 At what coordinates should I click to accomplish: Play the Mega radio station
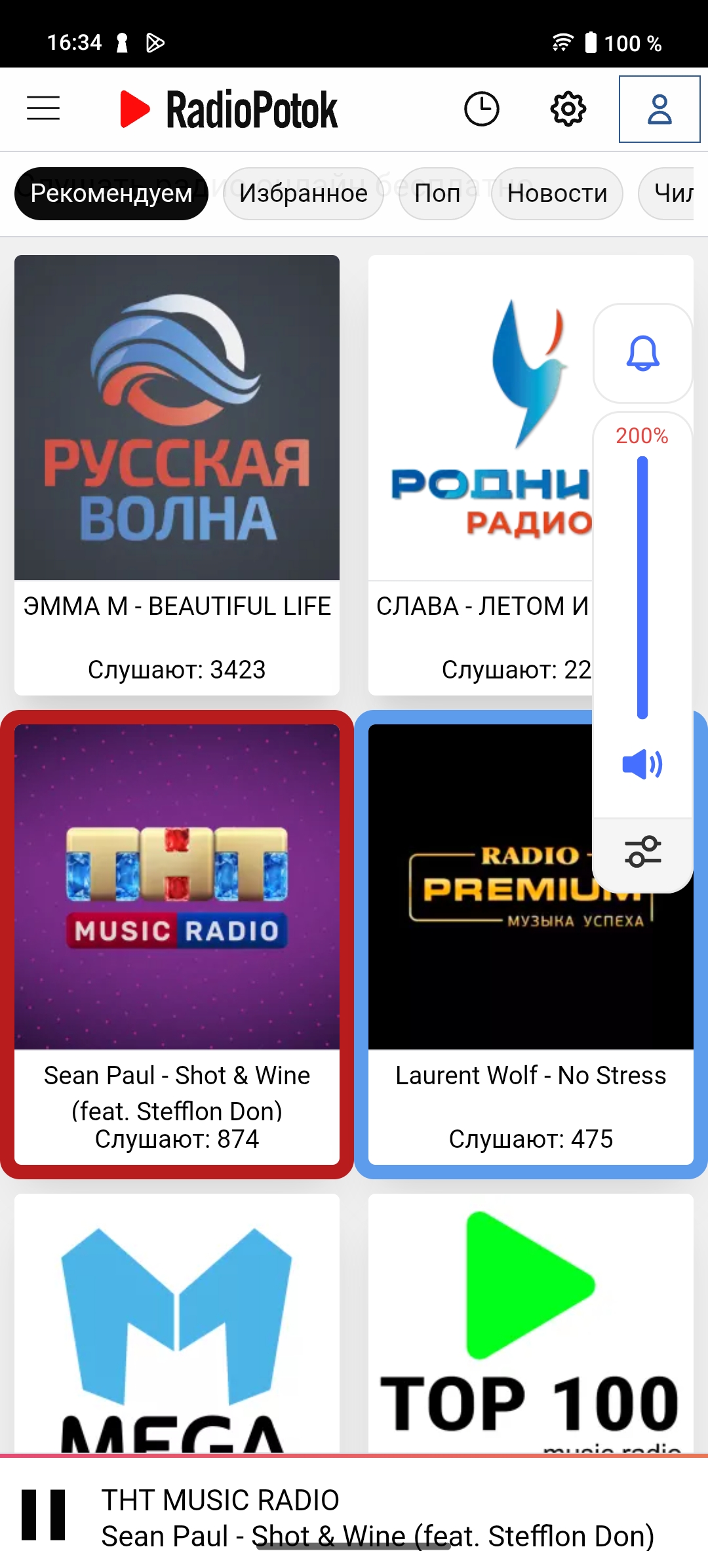coord(177,1323)
